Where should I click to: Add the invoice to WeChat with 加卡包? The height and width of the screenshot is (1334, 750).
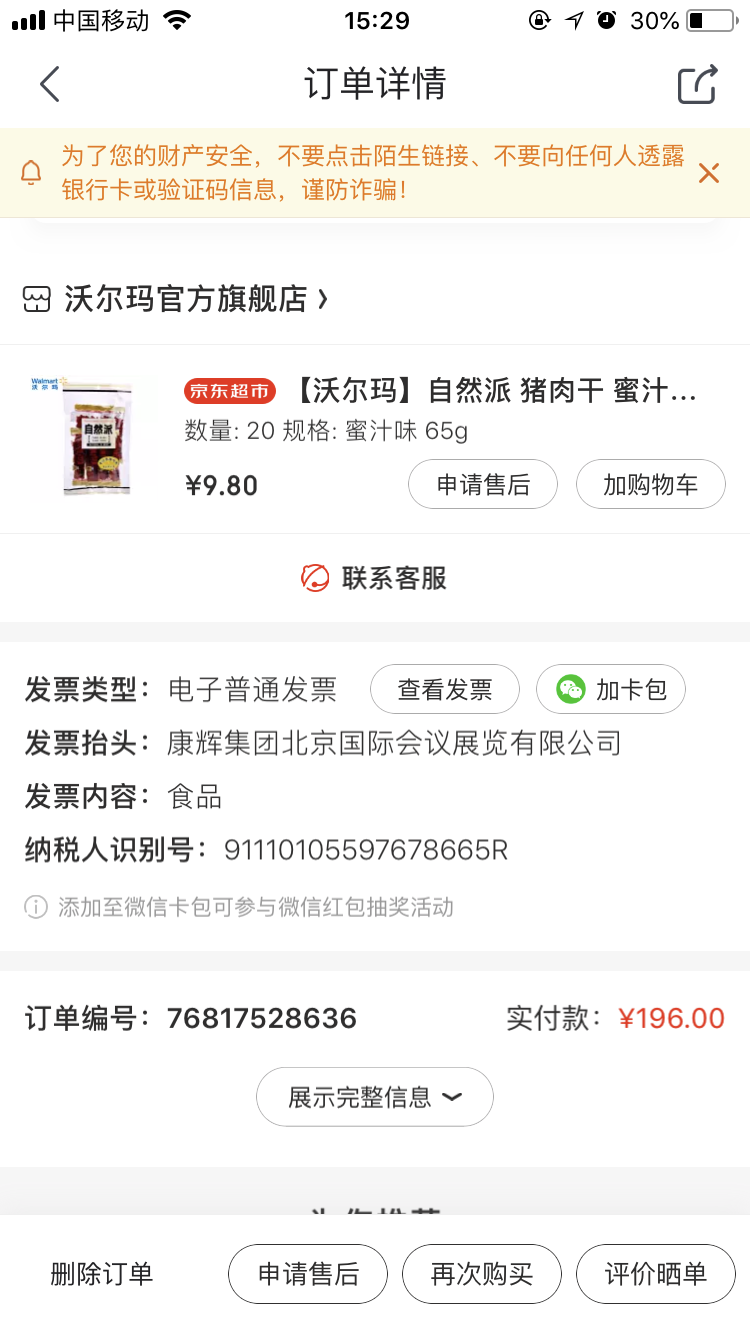(611, 689)
